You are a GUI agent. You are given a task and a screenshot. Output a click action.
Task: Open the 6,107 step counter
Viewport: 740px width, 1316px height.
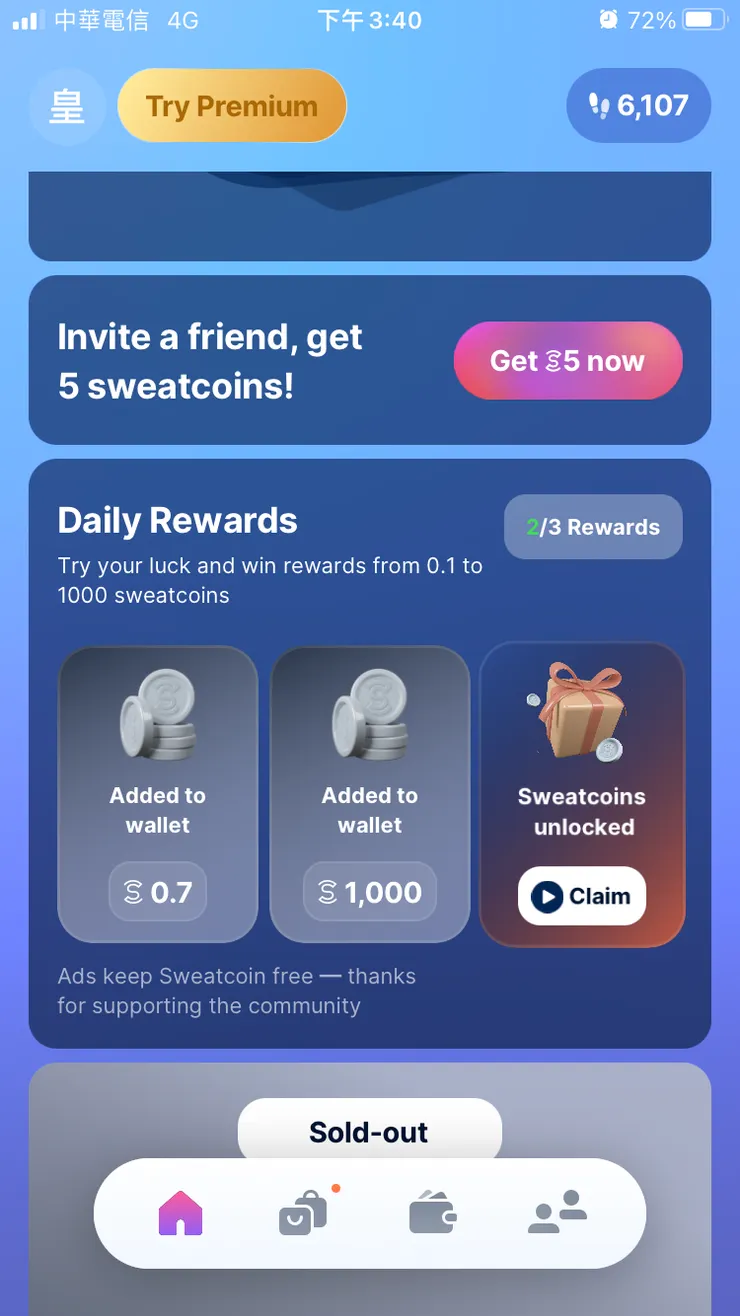point(638,106)
